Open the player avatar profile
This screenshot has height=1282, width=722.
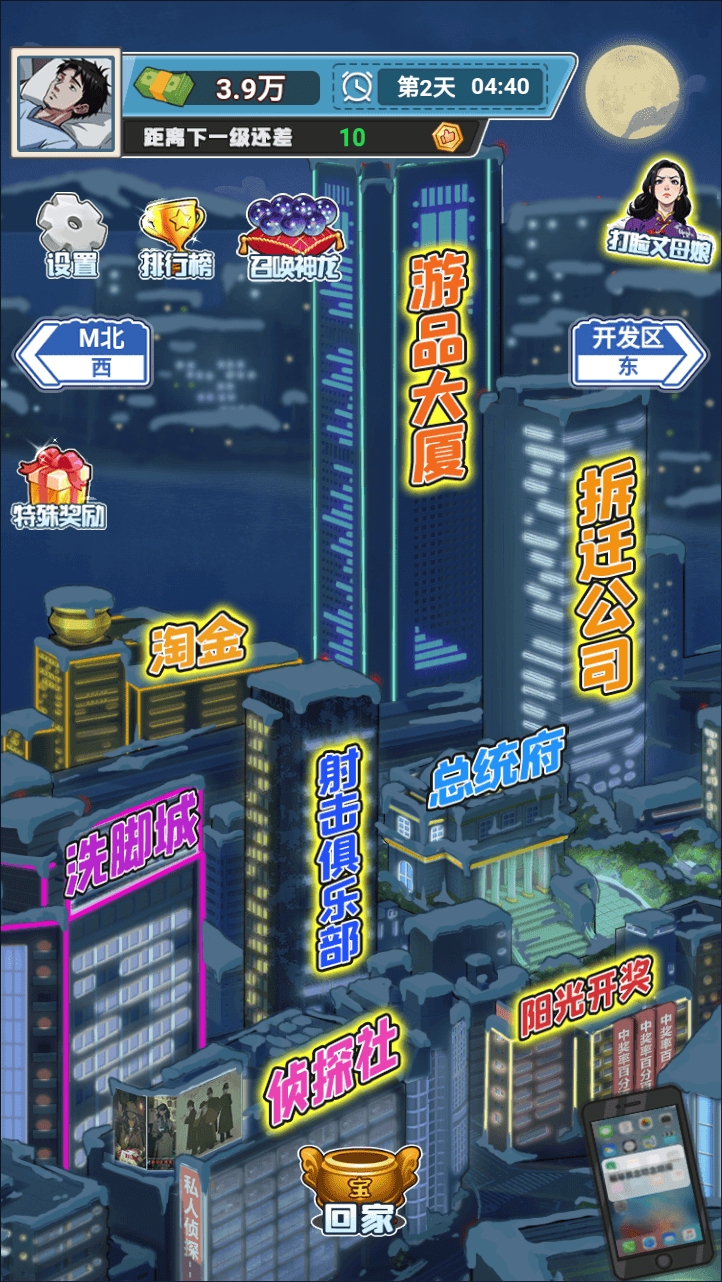(x=66, y=102)
